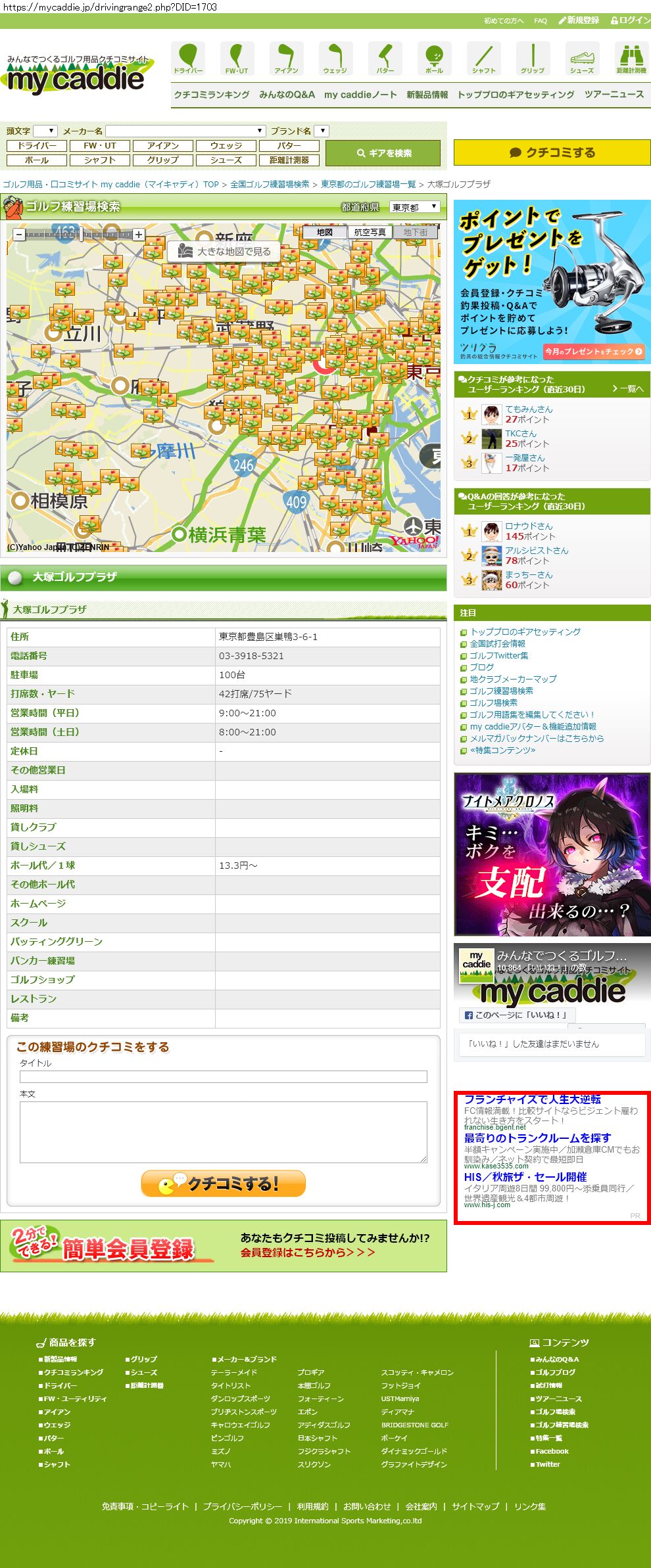Switch map to 航空写真 view
The height and width of the screenshot is (1568, 651).
pyautogui.click(x=370, y=232)
